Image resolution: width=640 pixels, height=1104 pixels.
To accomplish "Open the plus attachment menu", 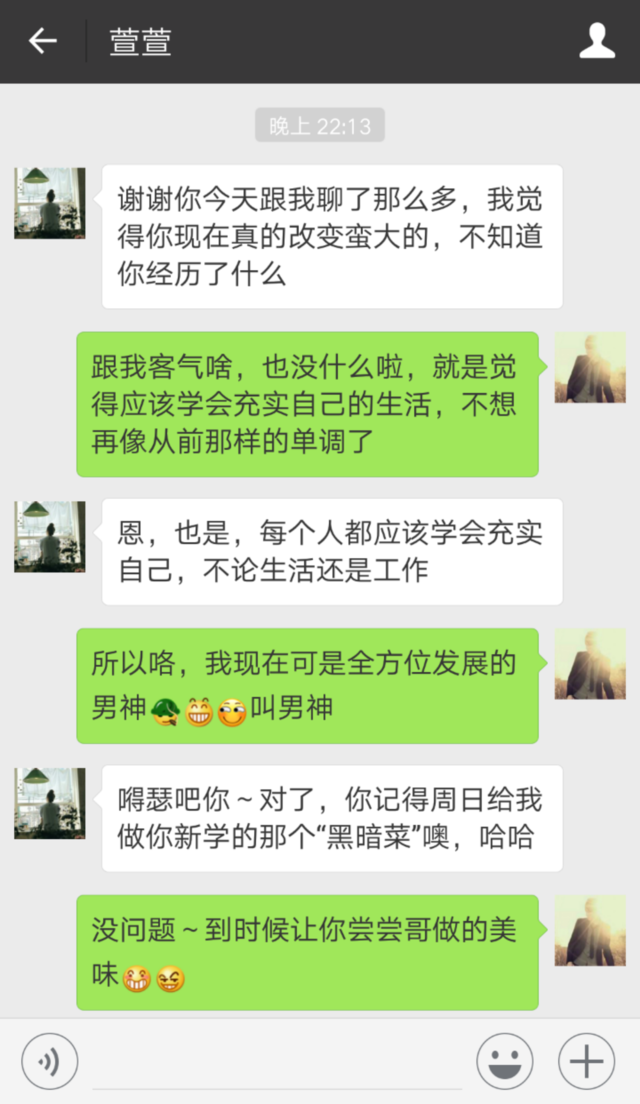I will pyautogui.click(x=586, y=1060).
